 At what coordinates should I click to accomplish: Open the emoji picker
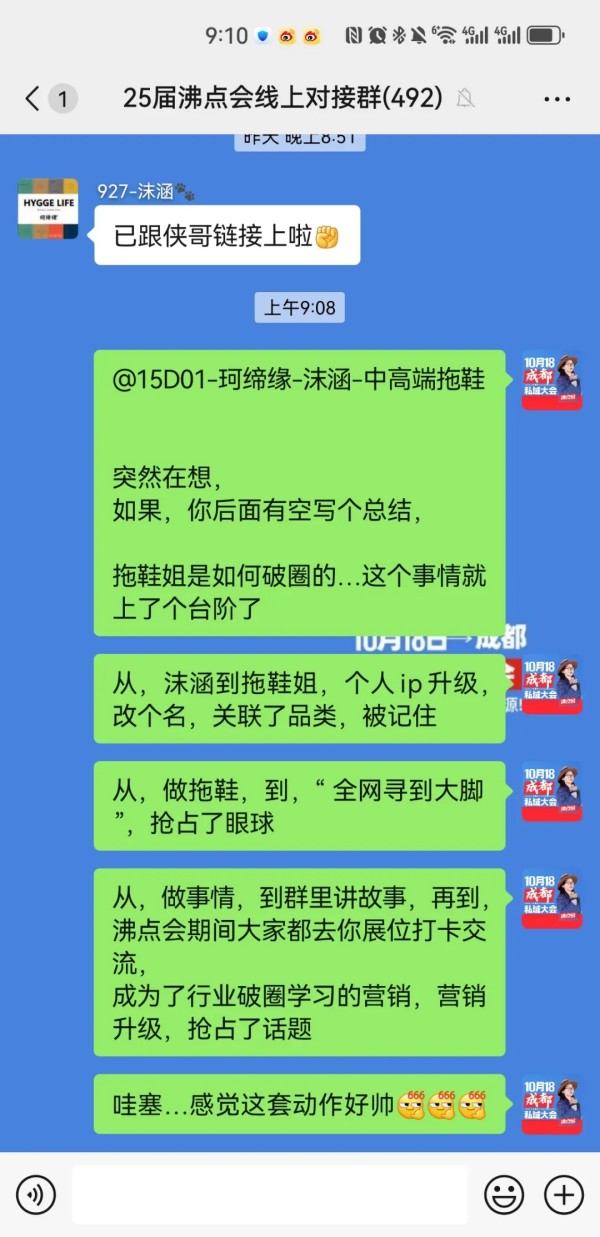click(504, 1194)
